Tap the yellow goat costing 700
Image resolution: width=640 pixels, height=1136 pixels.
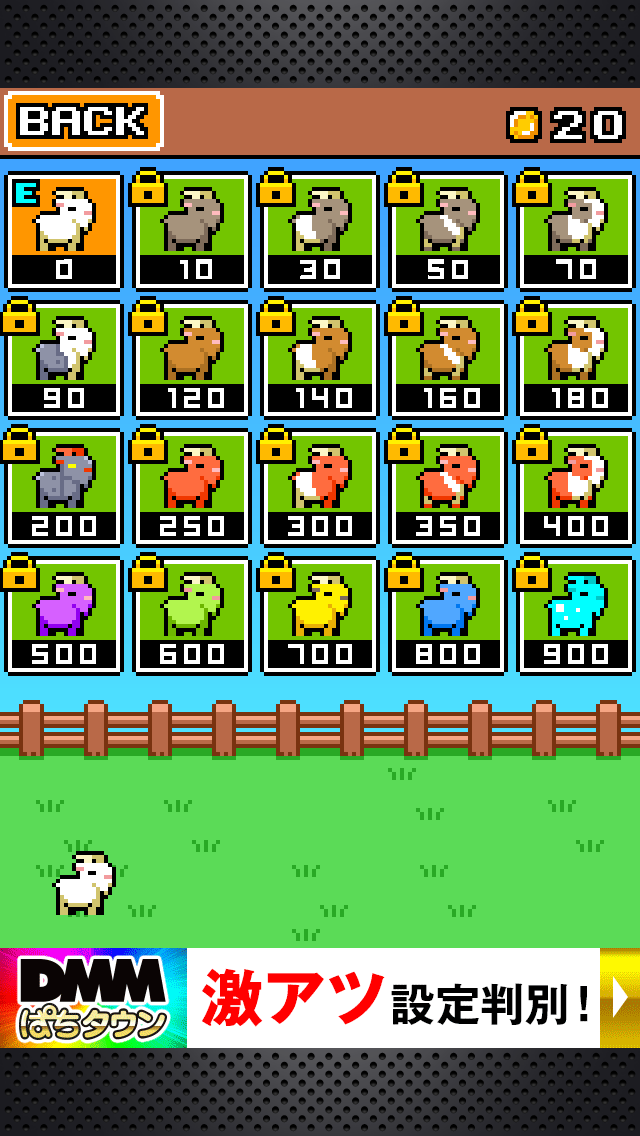point(319,615)
